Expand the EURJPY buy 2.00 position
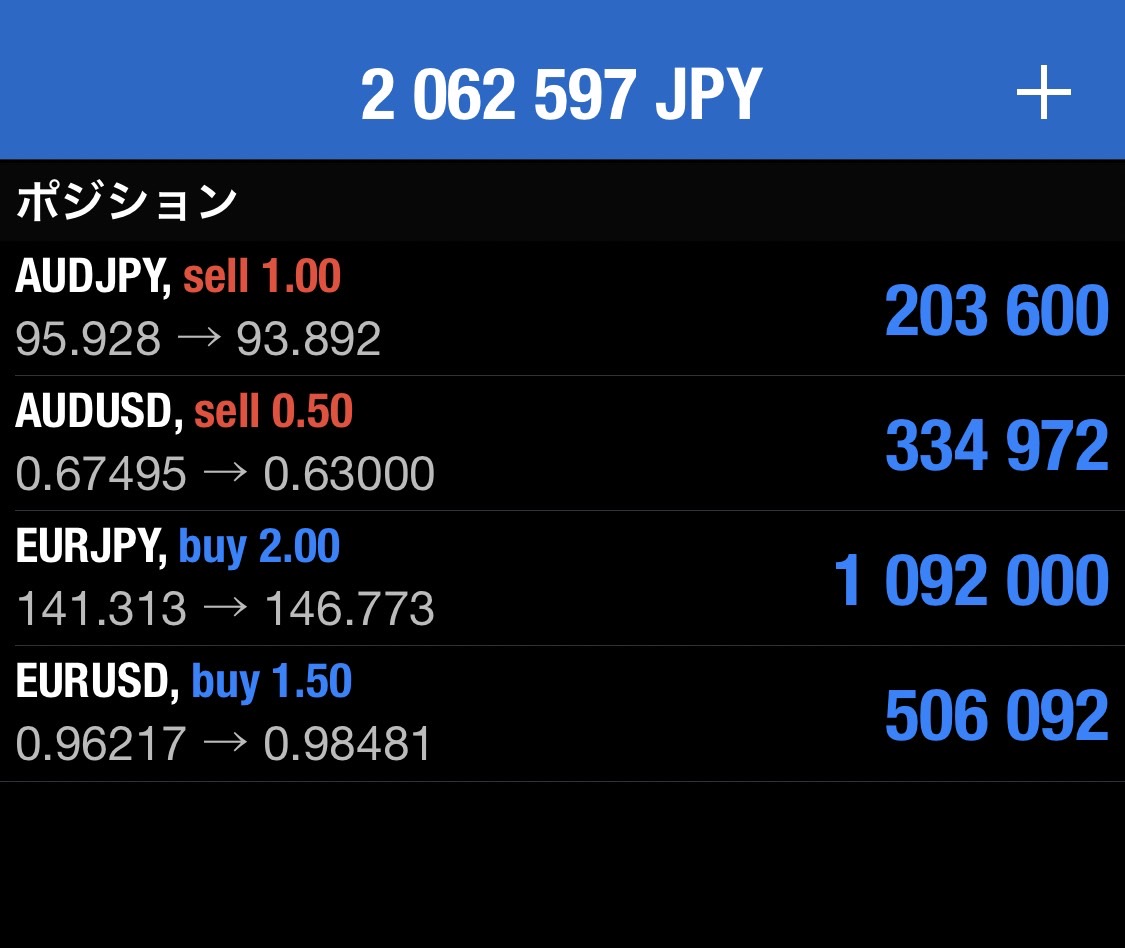 [x=560, y=578]
